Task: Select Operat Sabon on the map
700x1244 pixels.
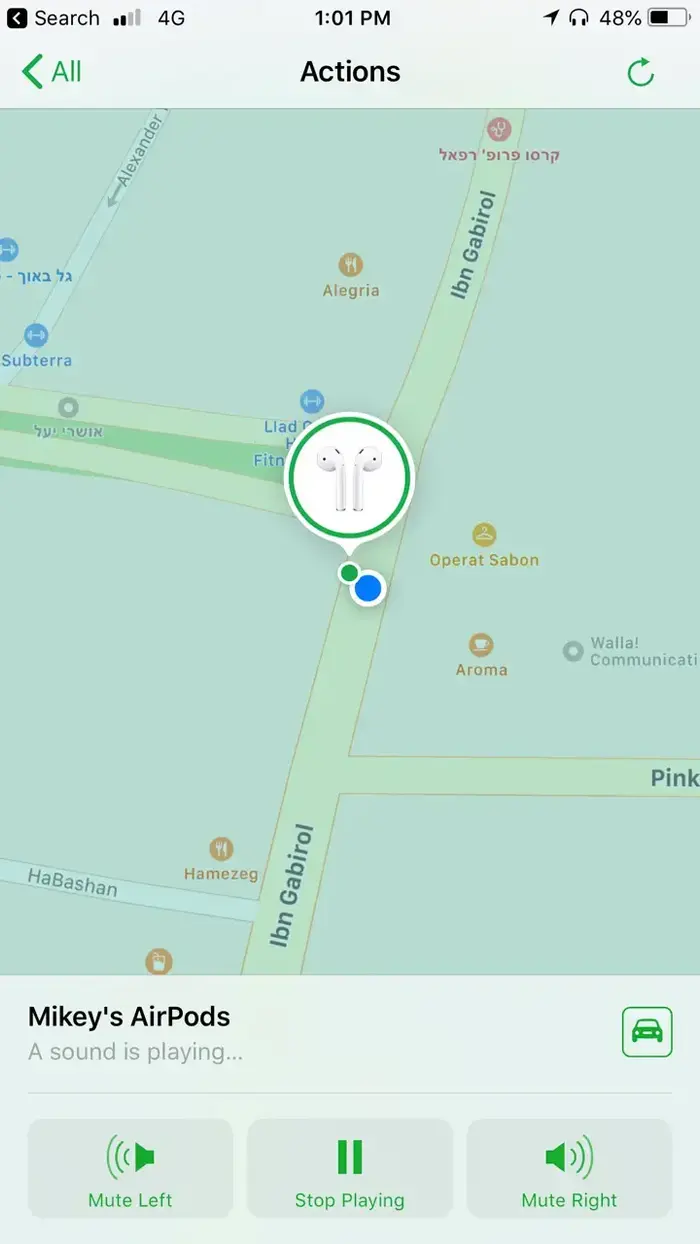Action: coord(484,535)
